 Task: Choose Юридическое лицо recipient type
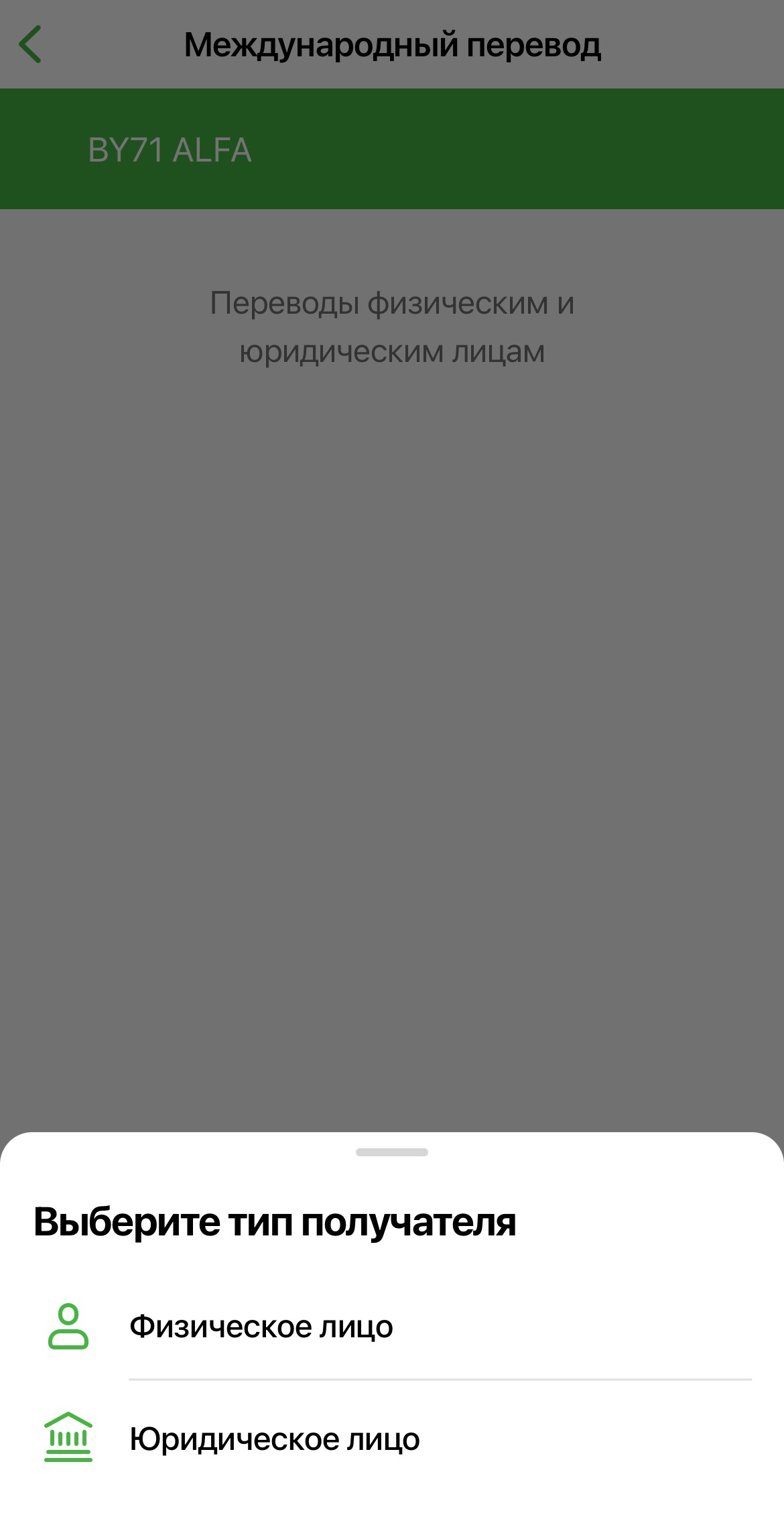[274, 1439]
